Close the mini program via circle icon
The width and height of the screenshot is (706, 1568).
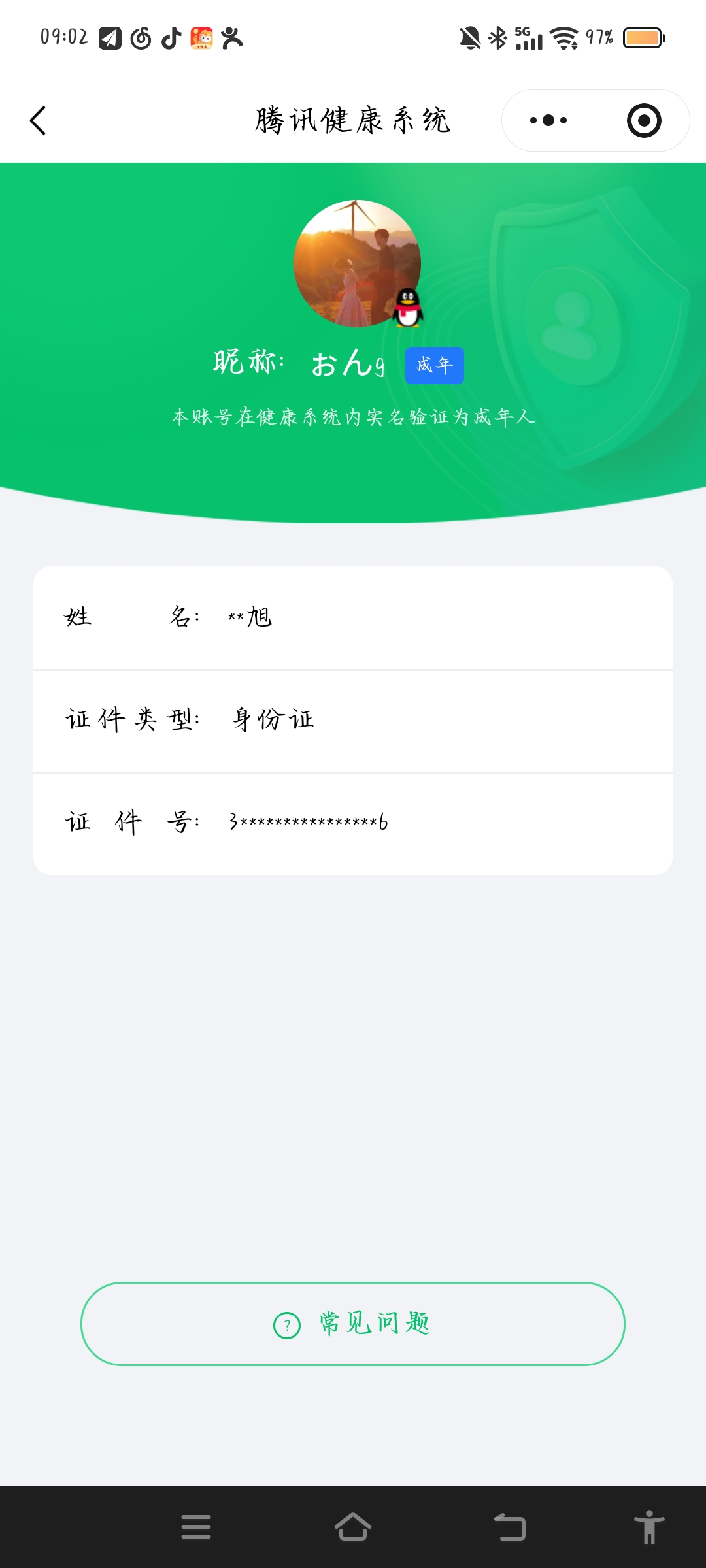tap(644, 120)
